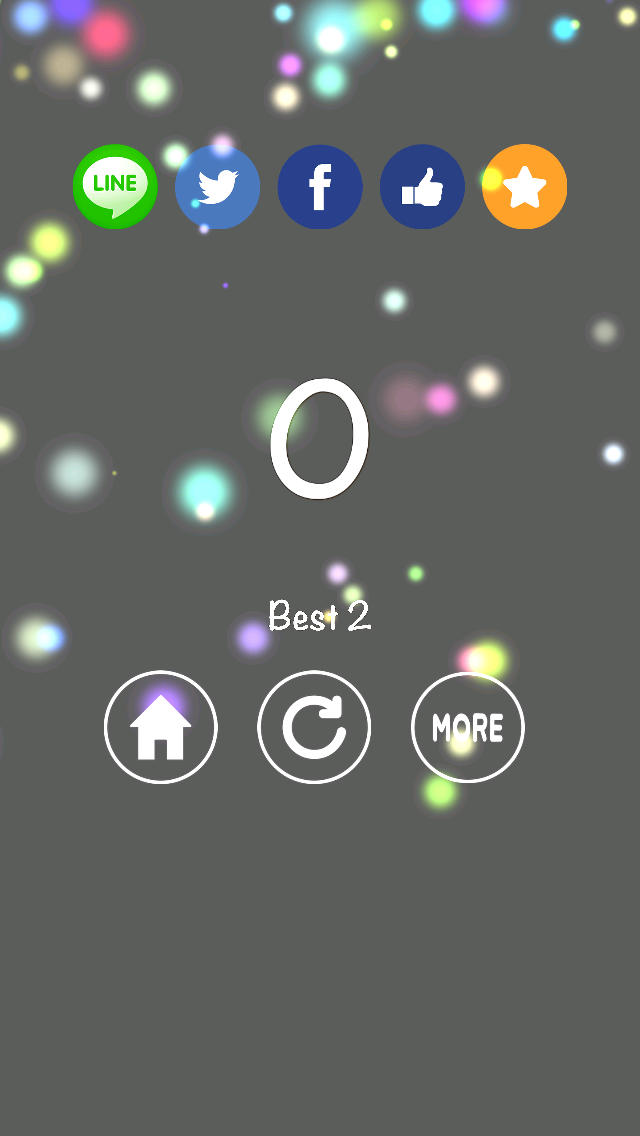Go to the home screen
This screenshot has width=640, height=1136.
tap(160, 727)
